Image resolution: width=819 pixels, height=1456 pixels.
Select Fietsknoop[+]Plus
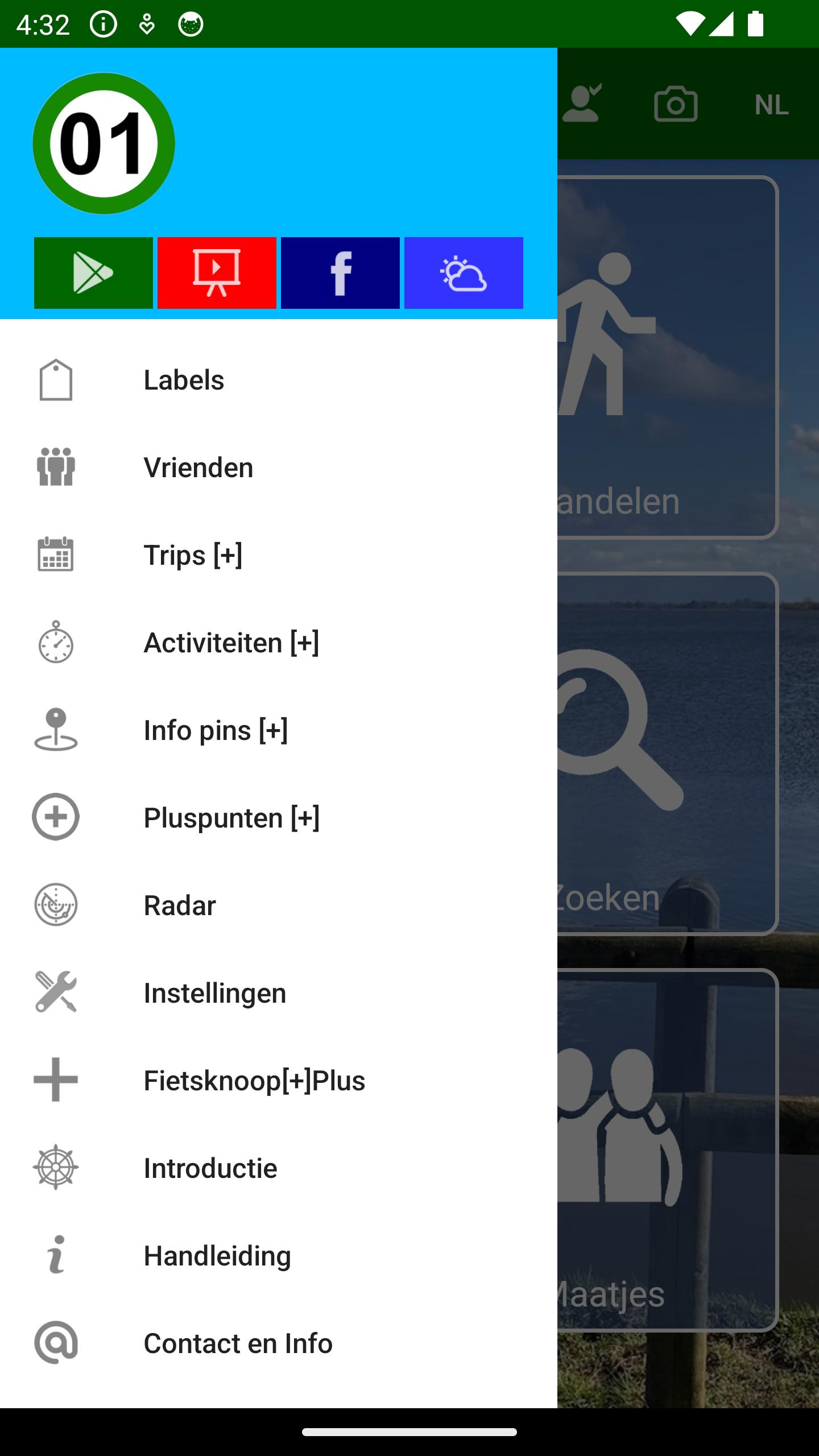[x=279, y=1081]
